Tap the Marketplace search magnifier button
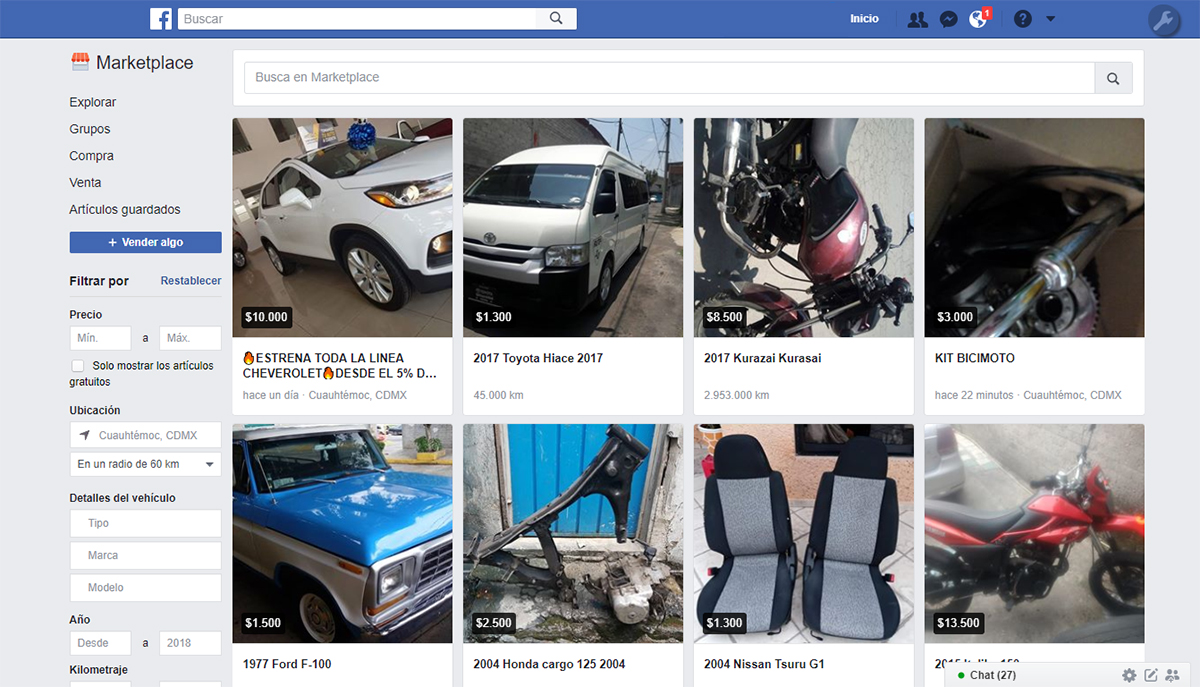Screen dimensions: 1200x687 [x=1113, y=78]
